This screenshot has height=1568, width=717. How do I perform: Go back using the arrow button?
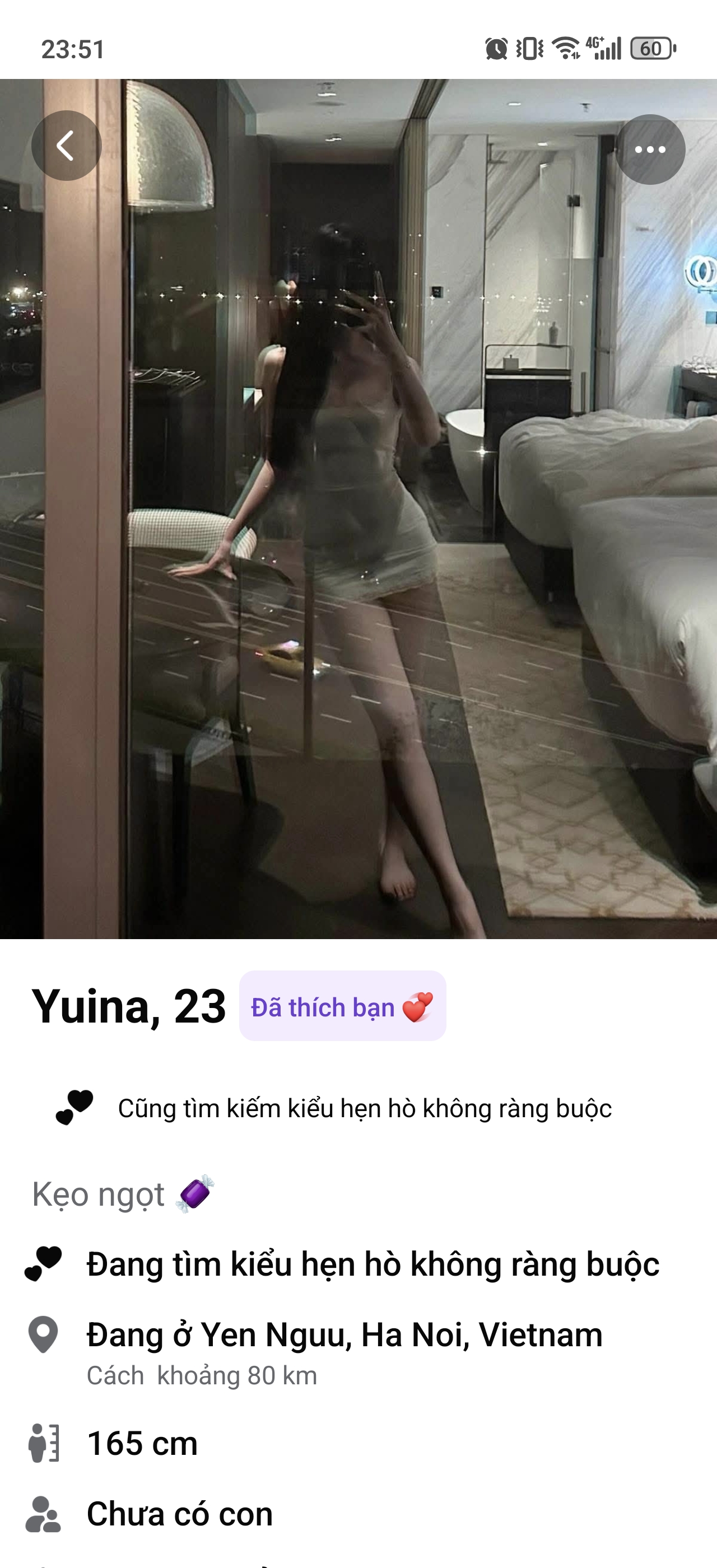coord(66,146)
